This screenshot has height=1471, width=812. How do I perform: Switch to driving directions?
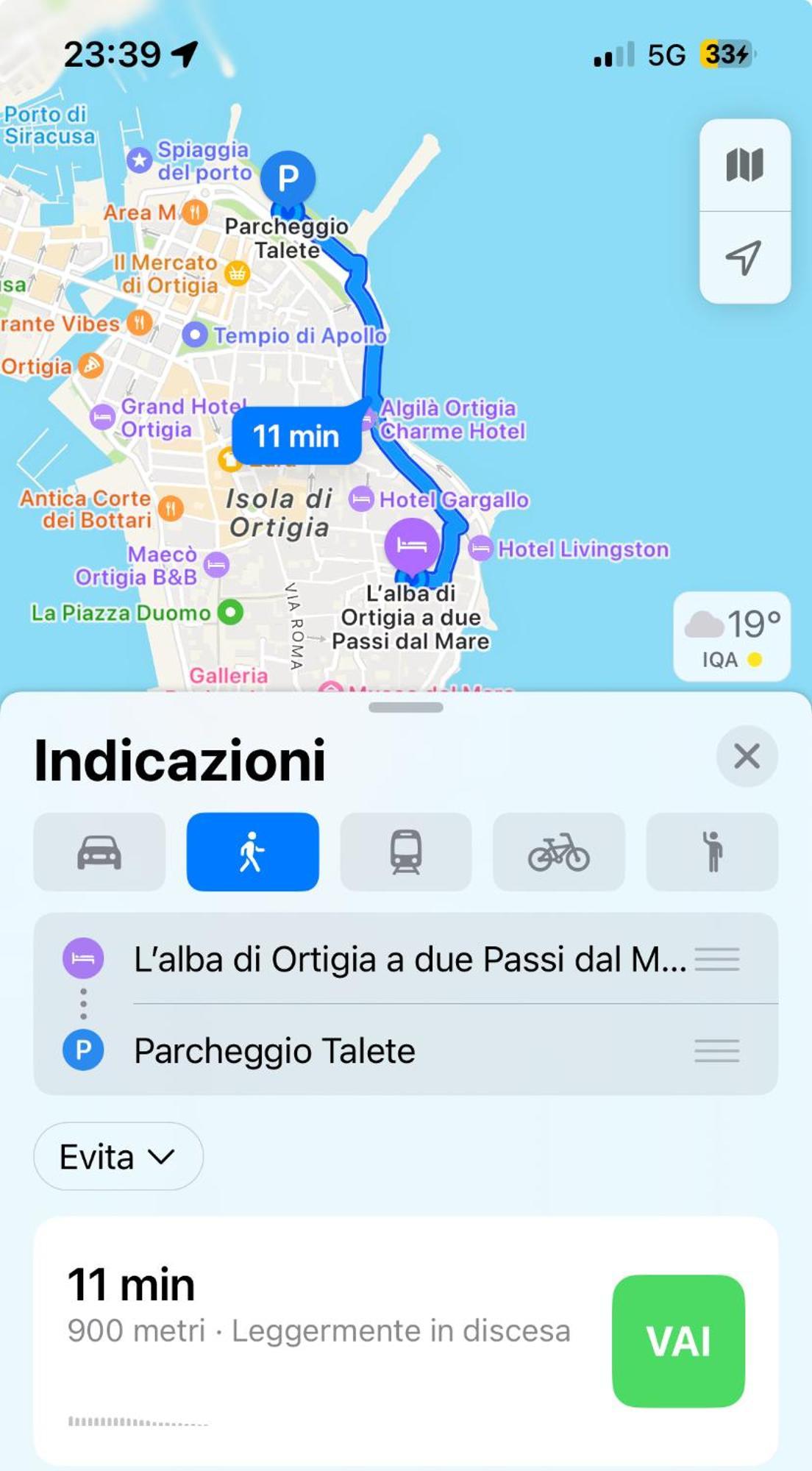coord(99,852)
